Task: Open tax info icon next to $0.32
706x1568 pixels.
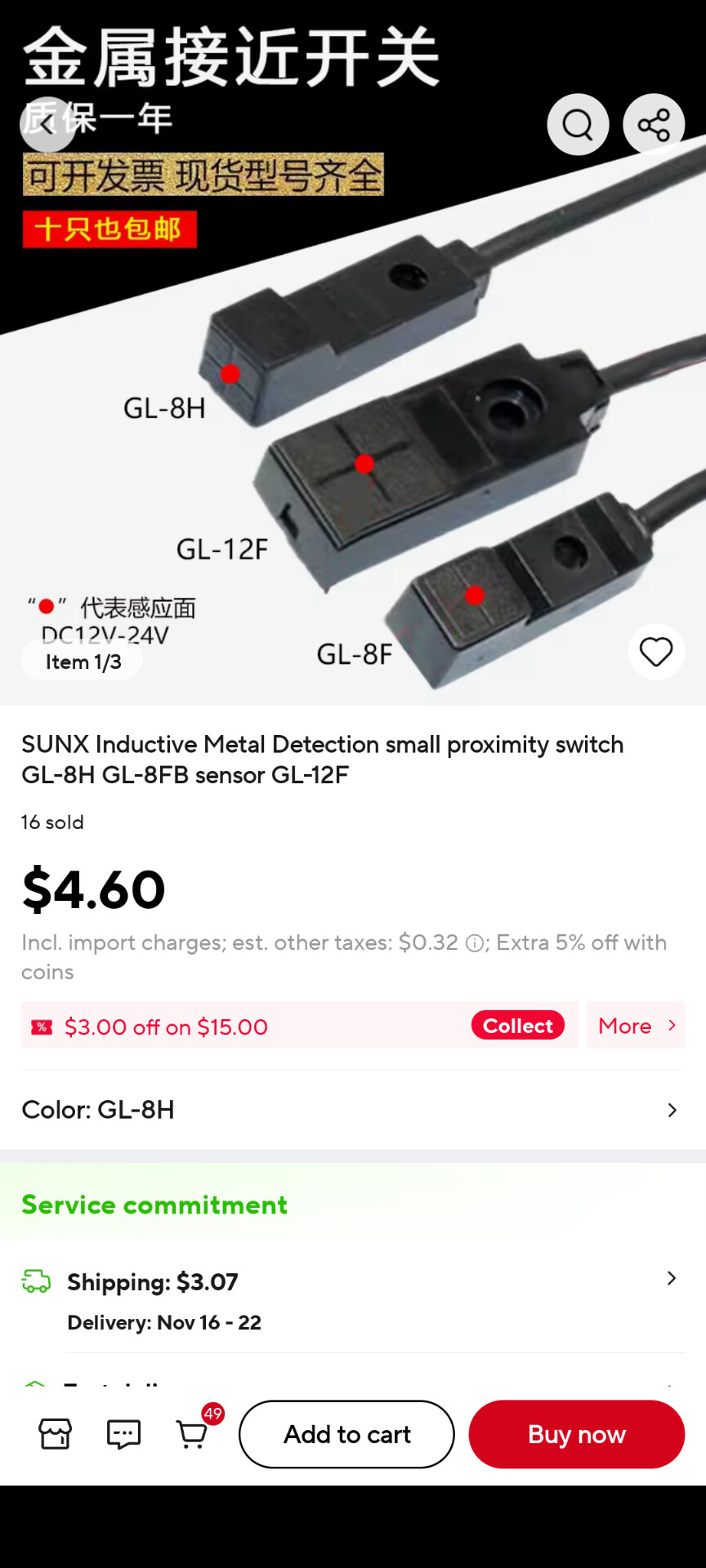Action: (x=473, y=944)
